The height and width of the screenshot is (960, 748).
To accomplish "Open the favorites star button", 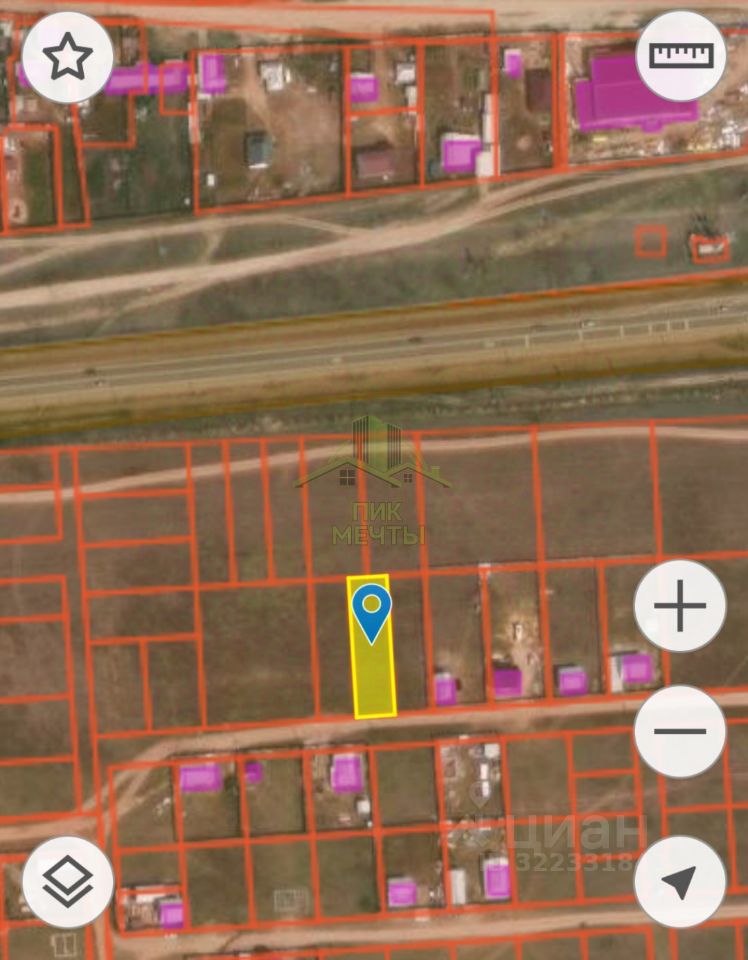I will [x=68, y=57].
